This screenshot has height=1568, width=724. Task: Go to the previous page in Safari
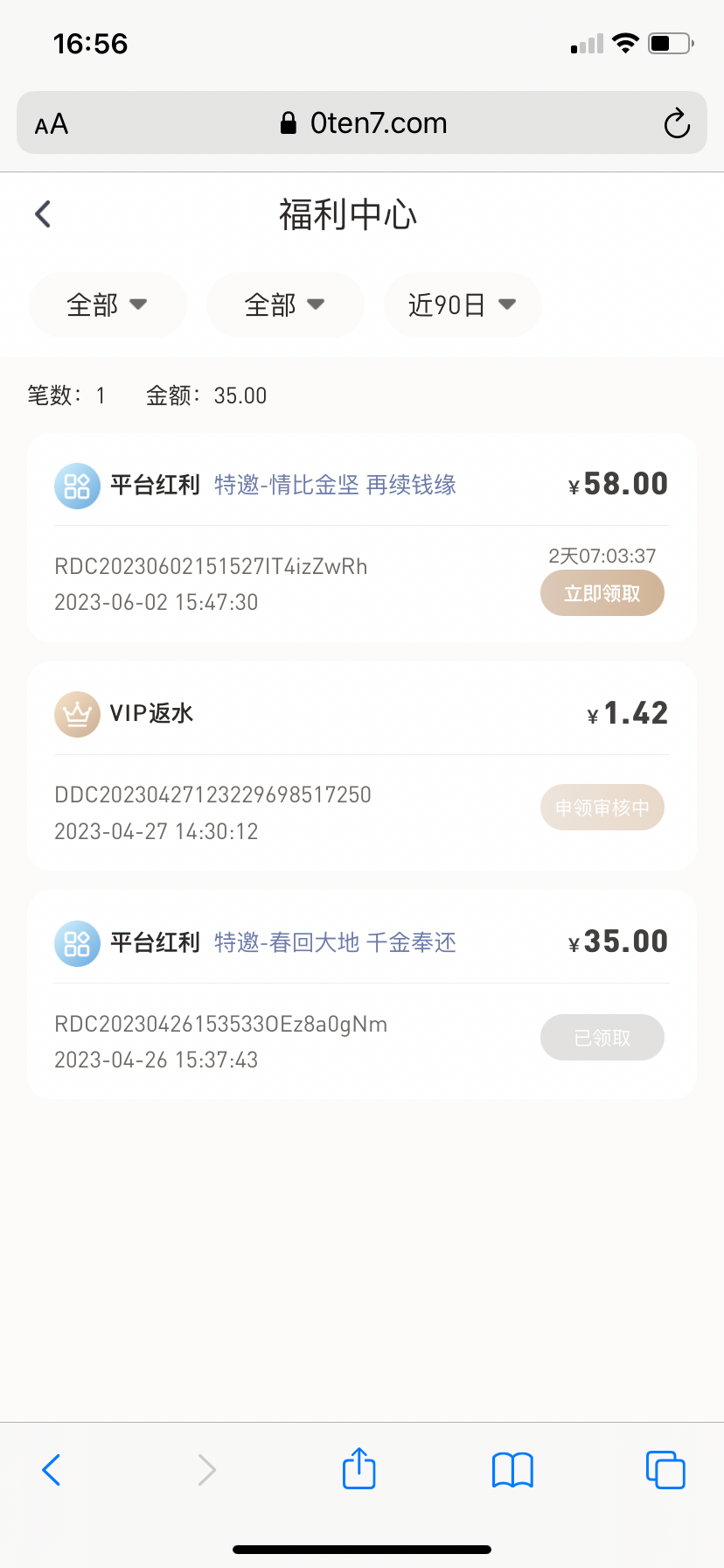pos(52,1470)
